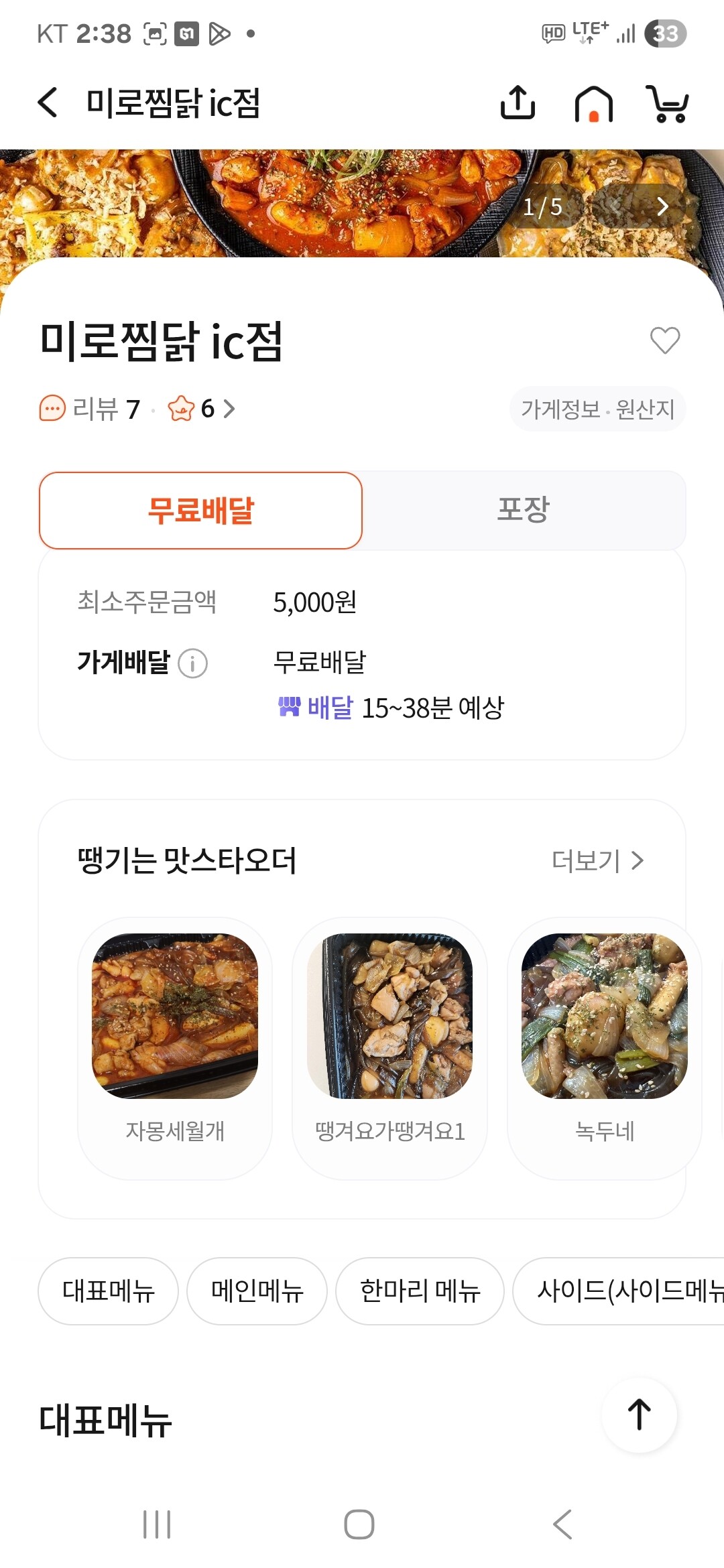Add 미로찜닭 ic점 to favorites
The width and height of the screenshot is (724, 1568).
coord(665,340)
